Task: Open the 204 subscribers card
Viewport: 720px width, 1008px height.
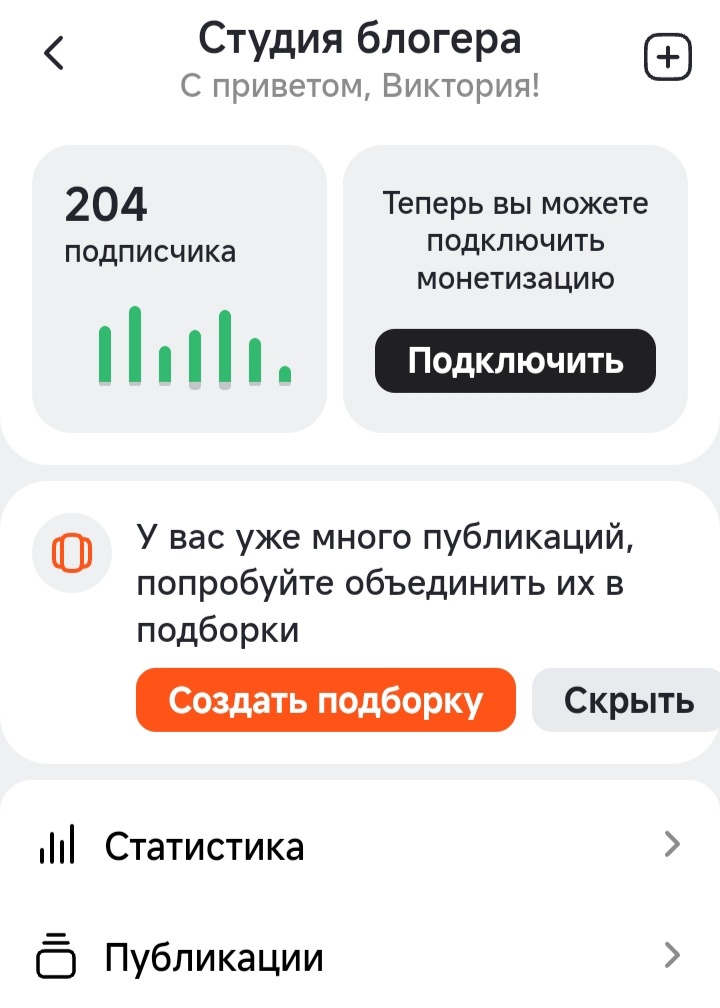Action: click(x=179, y=289)
